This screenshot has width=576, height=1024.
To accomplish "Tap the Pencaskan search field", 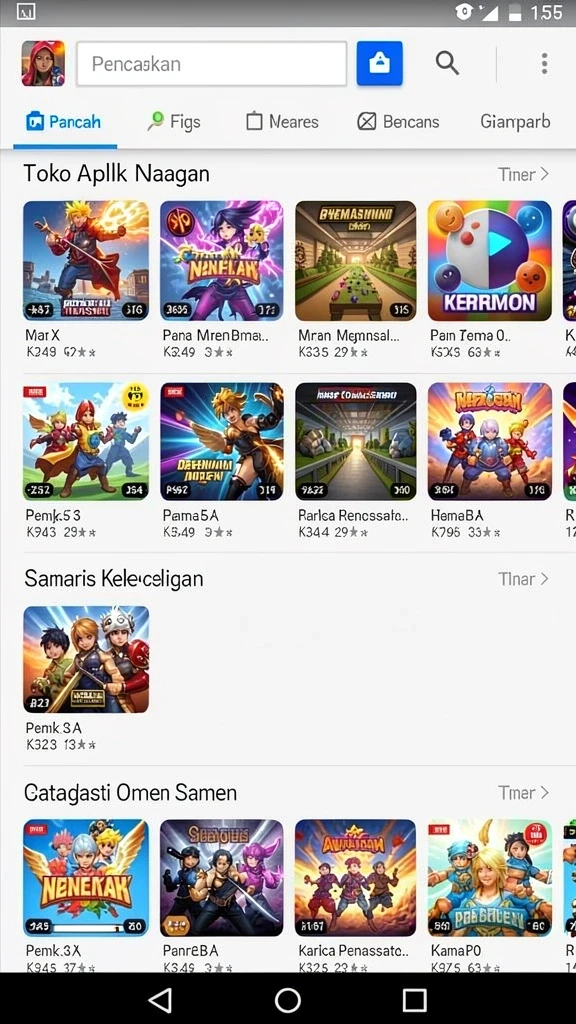I will point(212,64).
